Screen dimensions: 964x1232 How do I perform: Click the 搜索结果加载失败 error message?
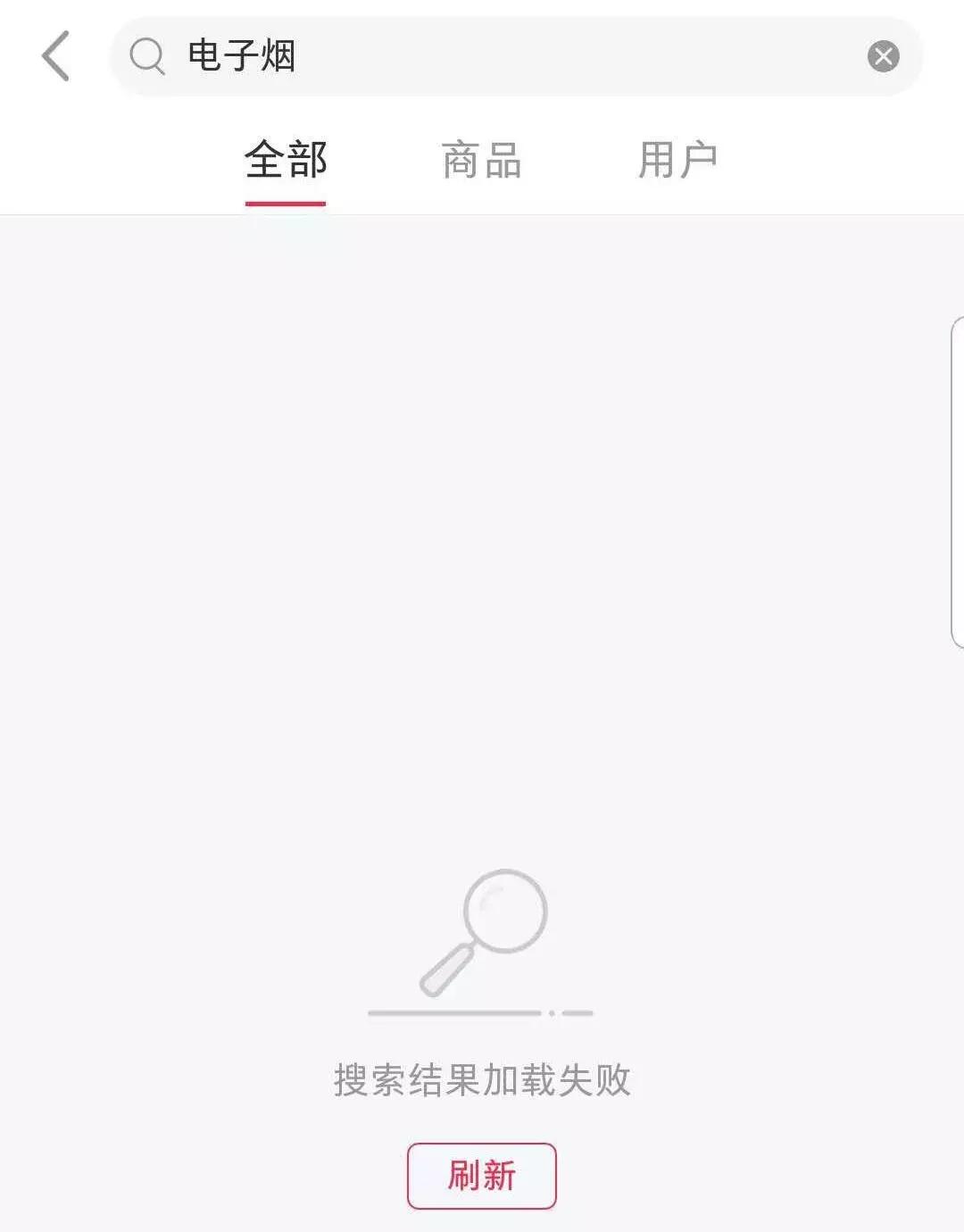point(482,1076)
